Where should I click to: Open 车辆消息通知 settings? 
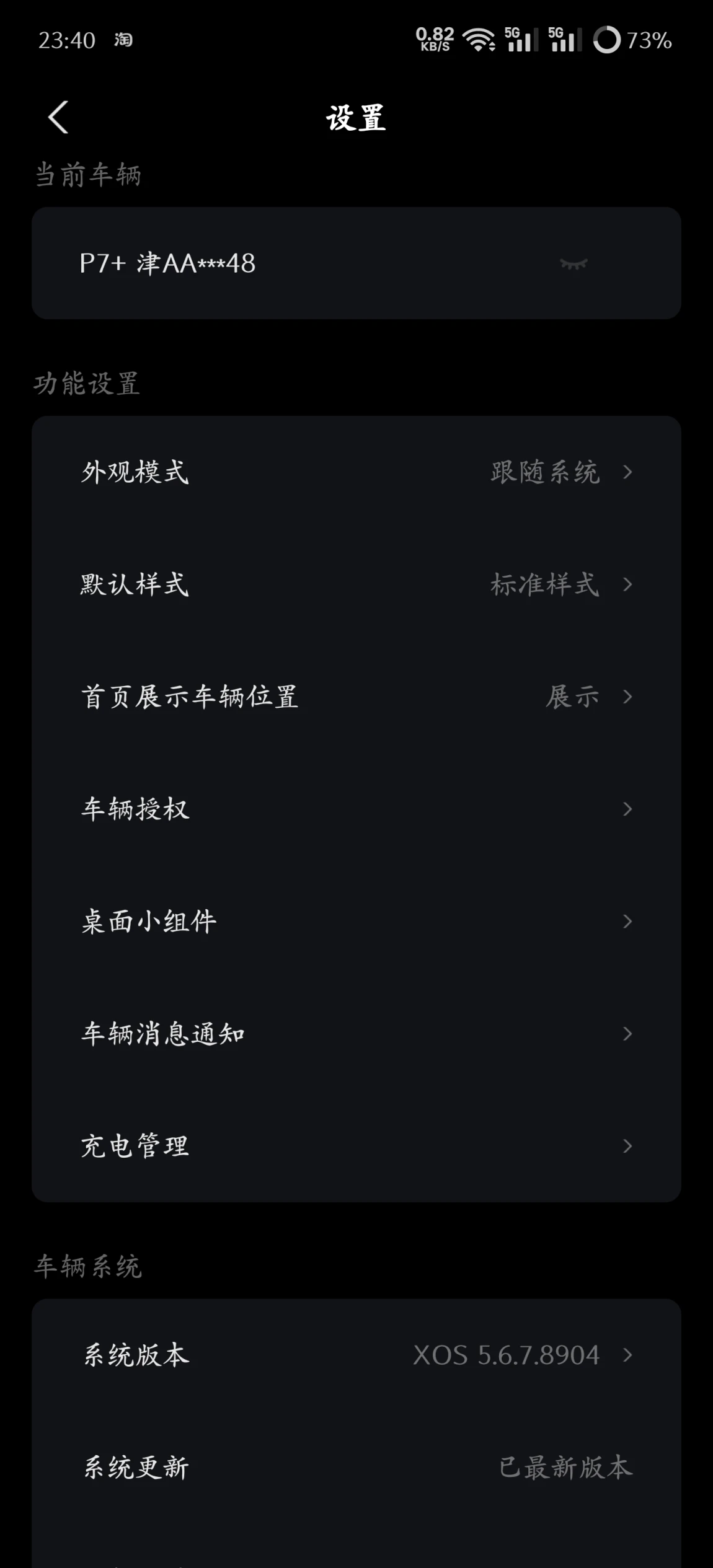[x=356, y=1034]
